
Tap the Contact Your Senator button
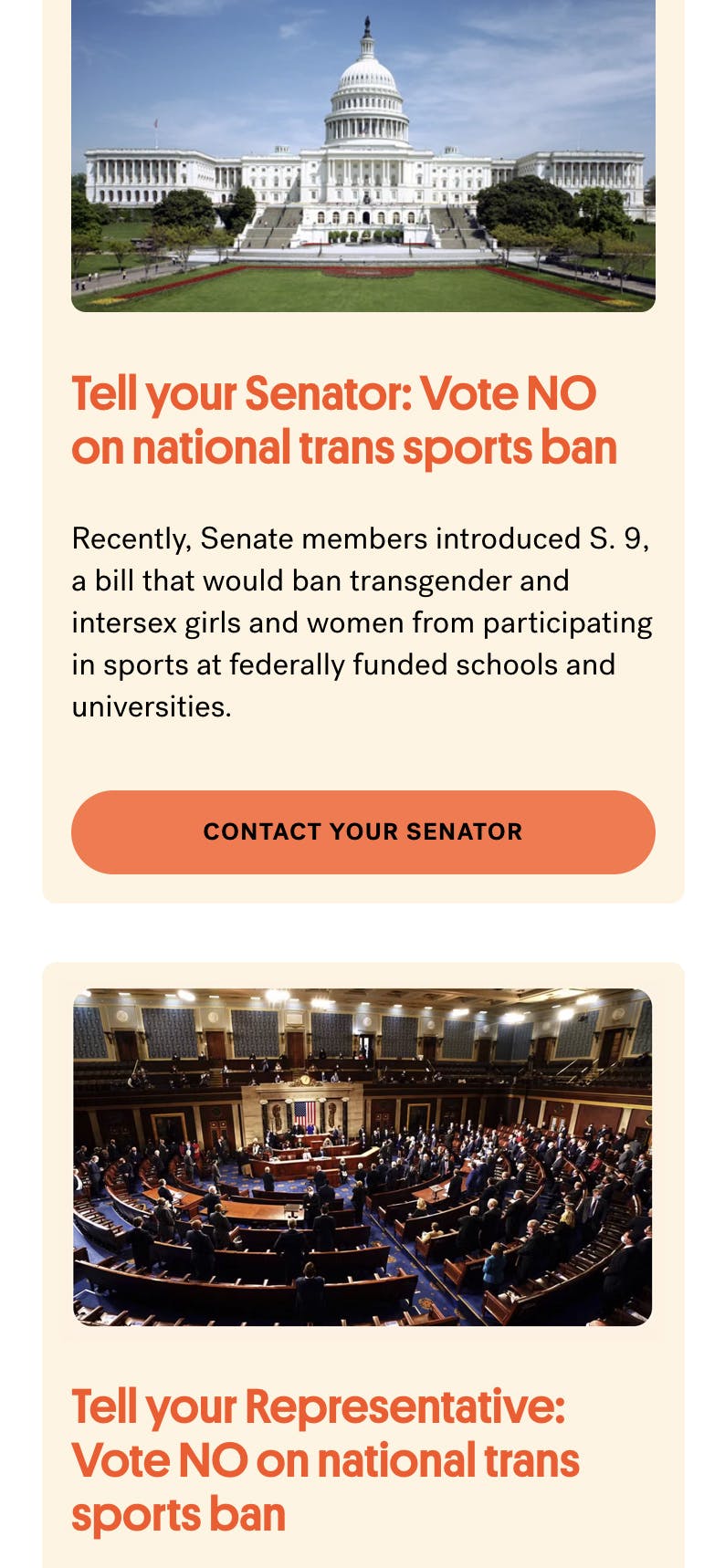point(362,831)
